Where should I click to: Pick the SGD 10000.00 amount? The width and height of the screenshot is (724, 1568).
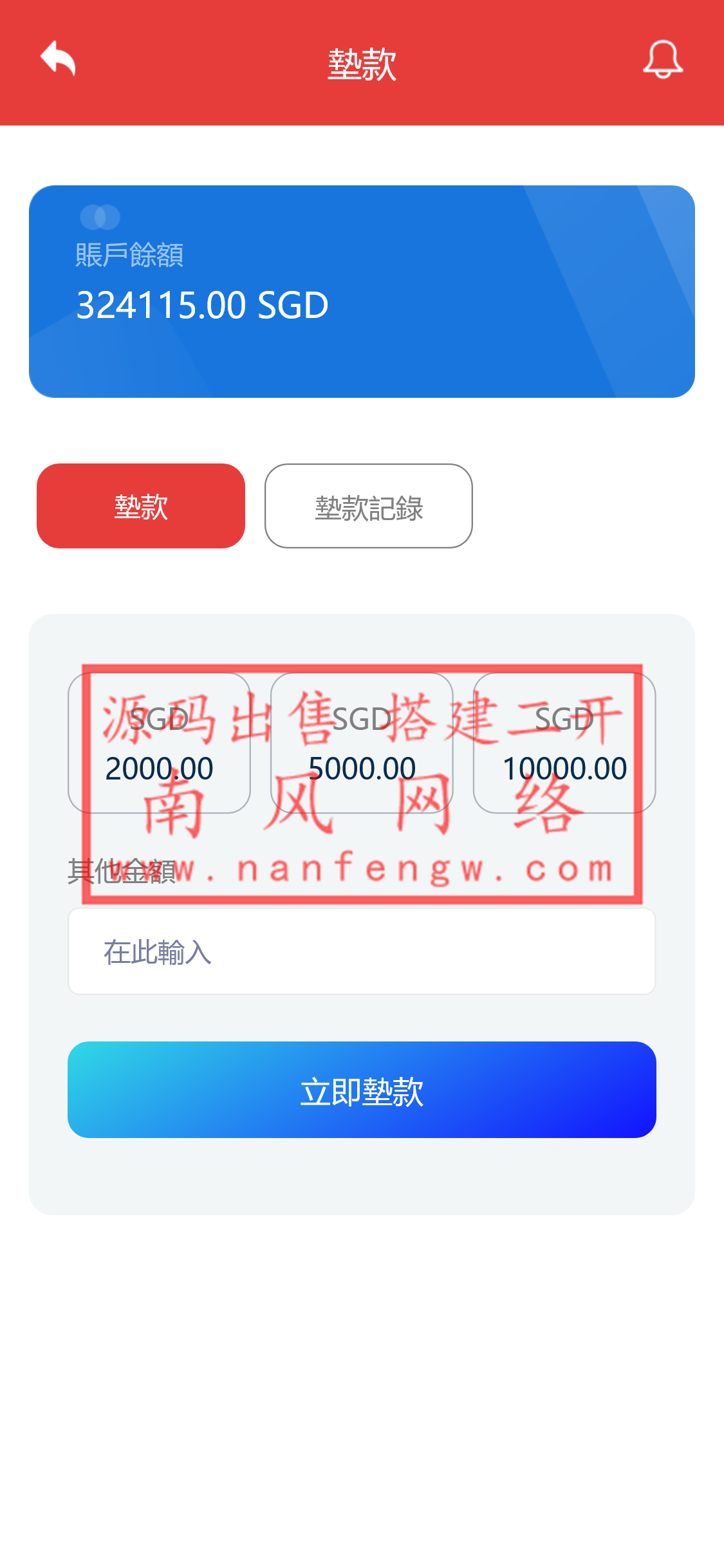tap(564, 743)
